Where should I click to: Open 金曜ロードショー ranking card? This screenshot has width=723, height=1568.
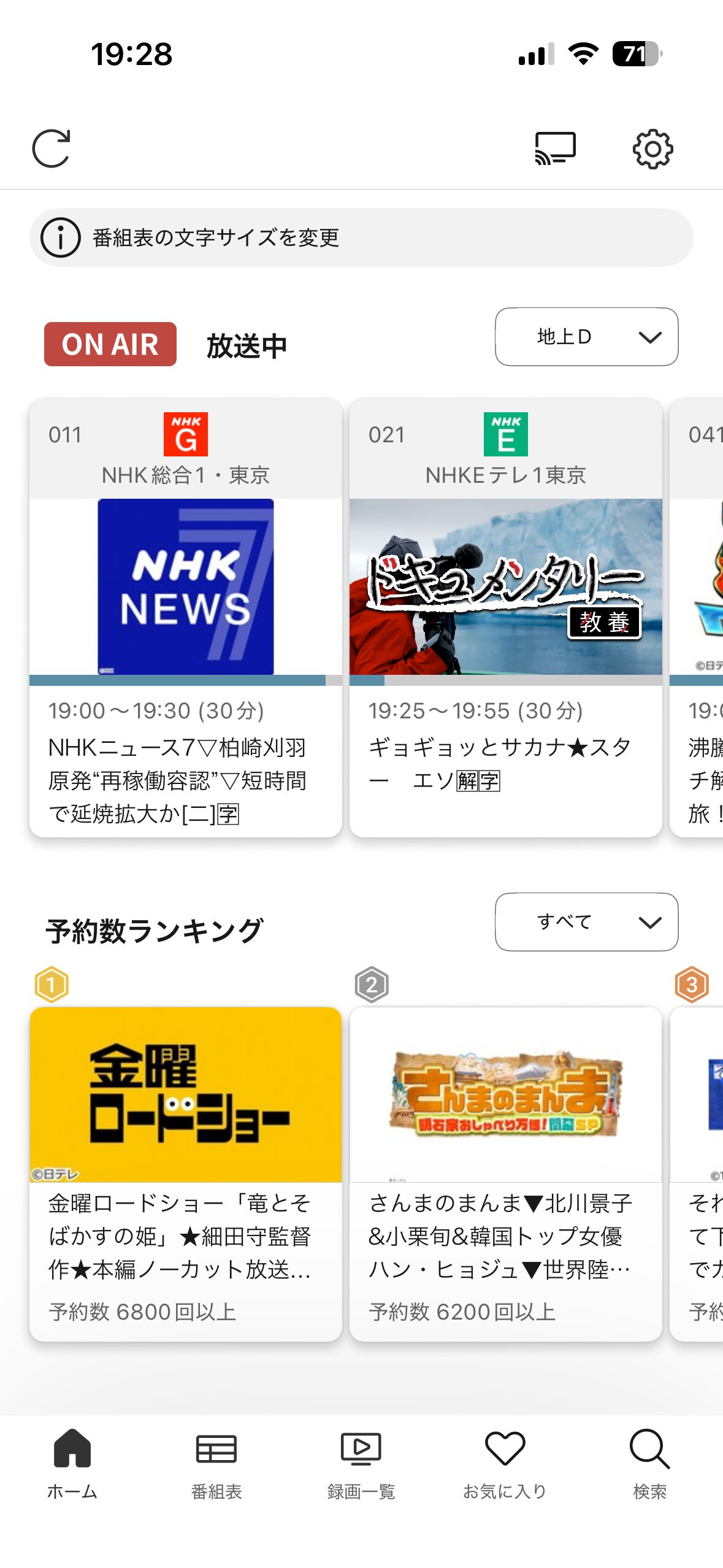coord(185,1172)
